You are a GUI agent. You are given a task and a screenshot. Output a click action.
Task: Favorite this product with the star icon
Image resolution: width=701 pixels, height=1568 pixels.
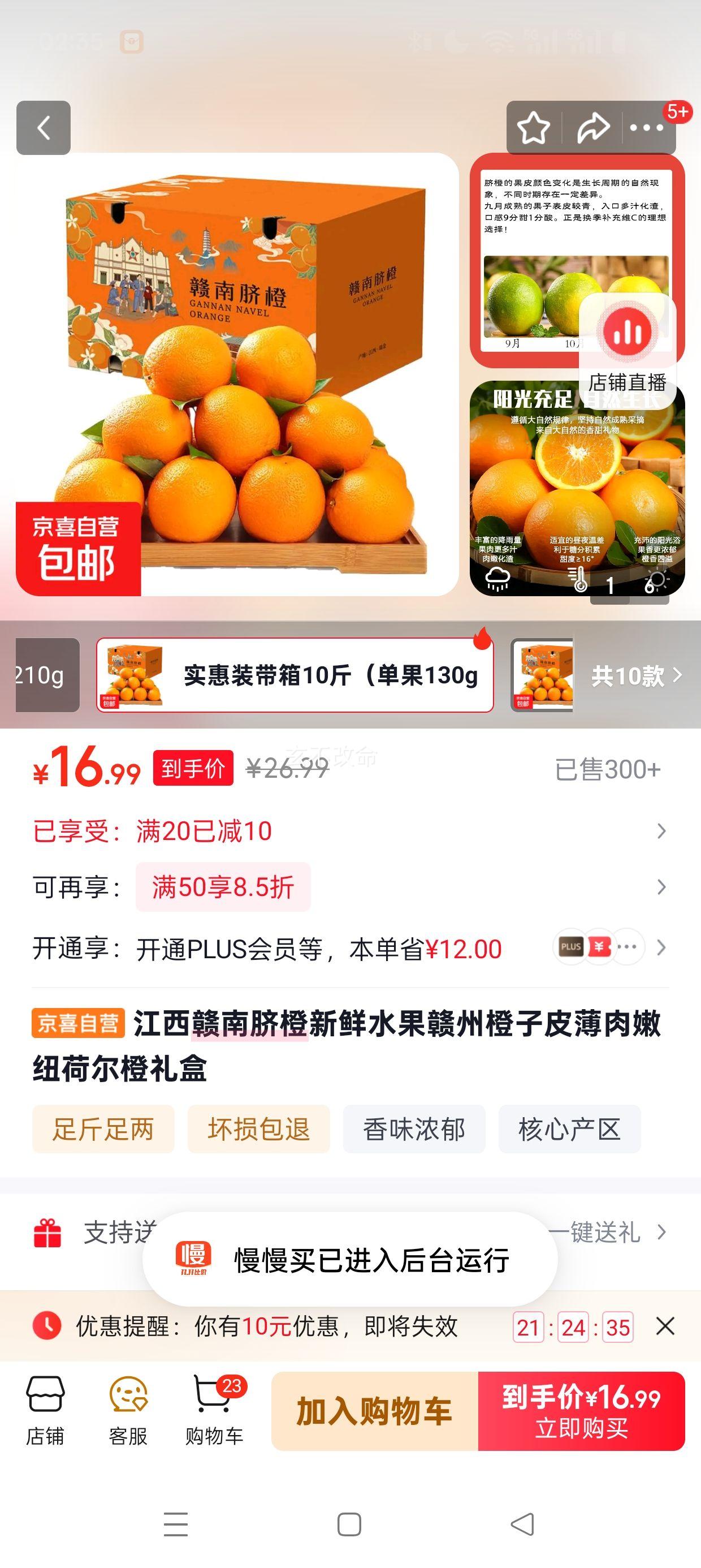pyautogui.click(x=533, y=128)
